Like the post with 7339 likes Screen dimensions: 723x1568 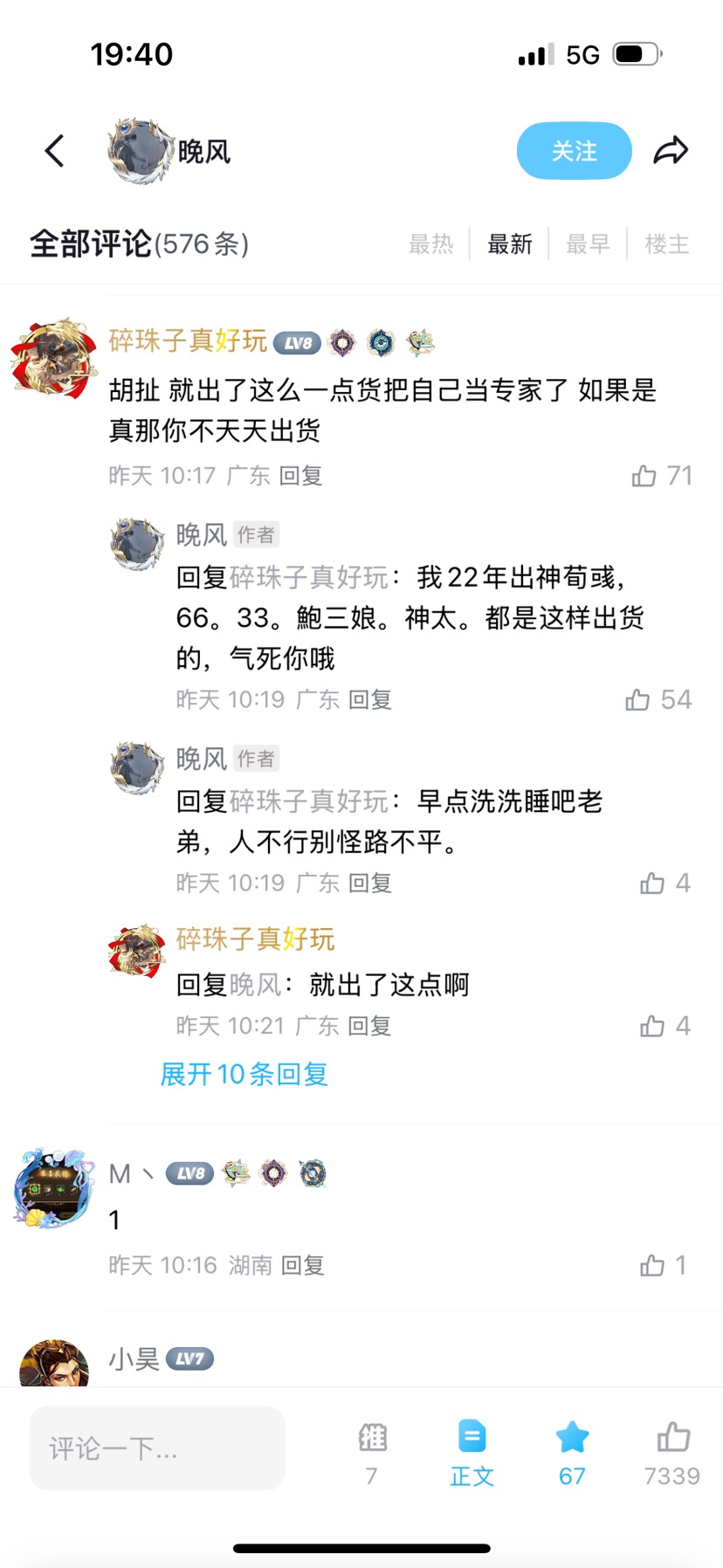pyautogui.click(x=672, y=1452)
